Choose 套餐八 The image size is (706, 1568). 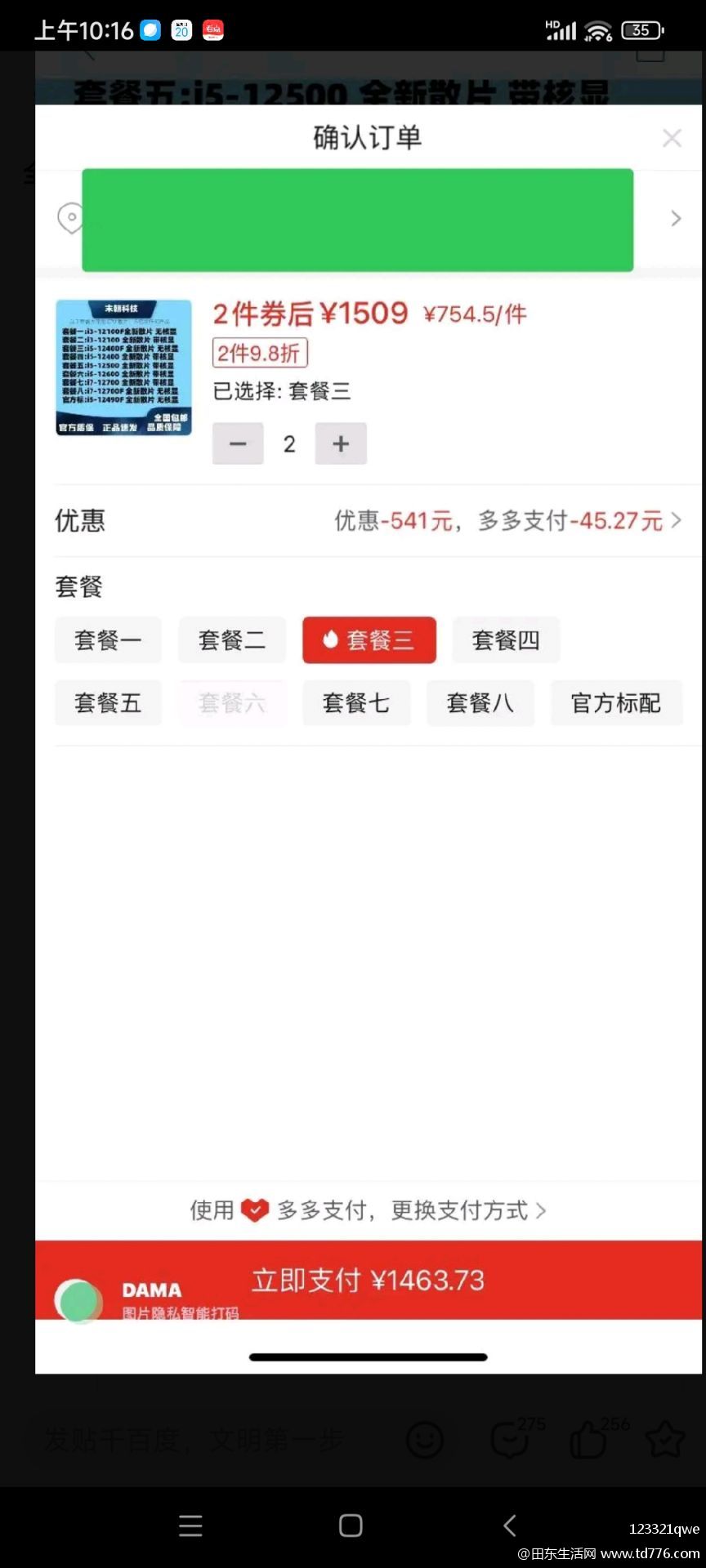coord(480,703)
